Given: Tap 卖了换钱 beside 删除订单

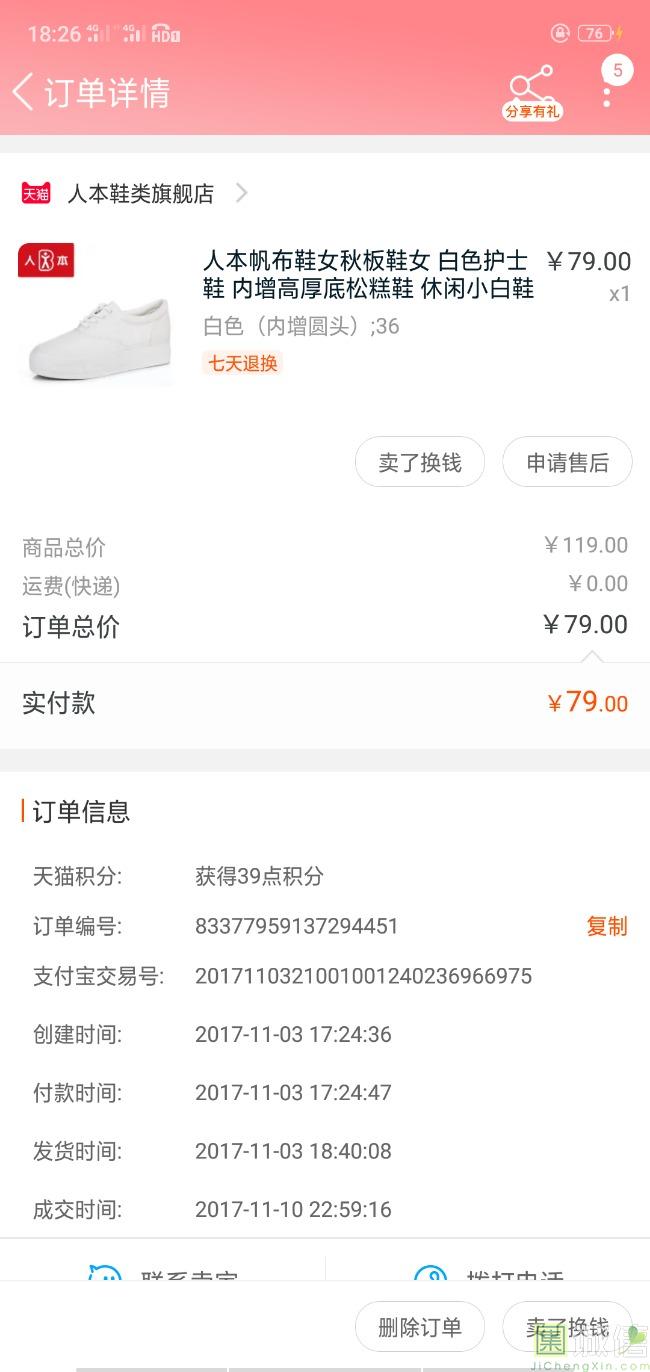Looking at the screenshot, I should click(x=567, y=1327).
